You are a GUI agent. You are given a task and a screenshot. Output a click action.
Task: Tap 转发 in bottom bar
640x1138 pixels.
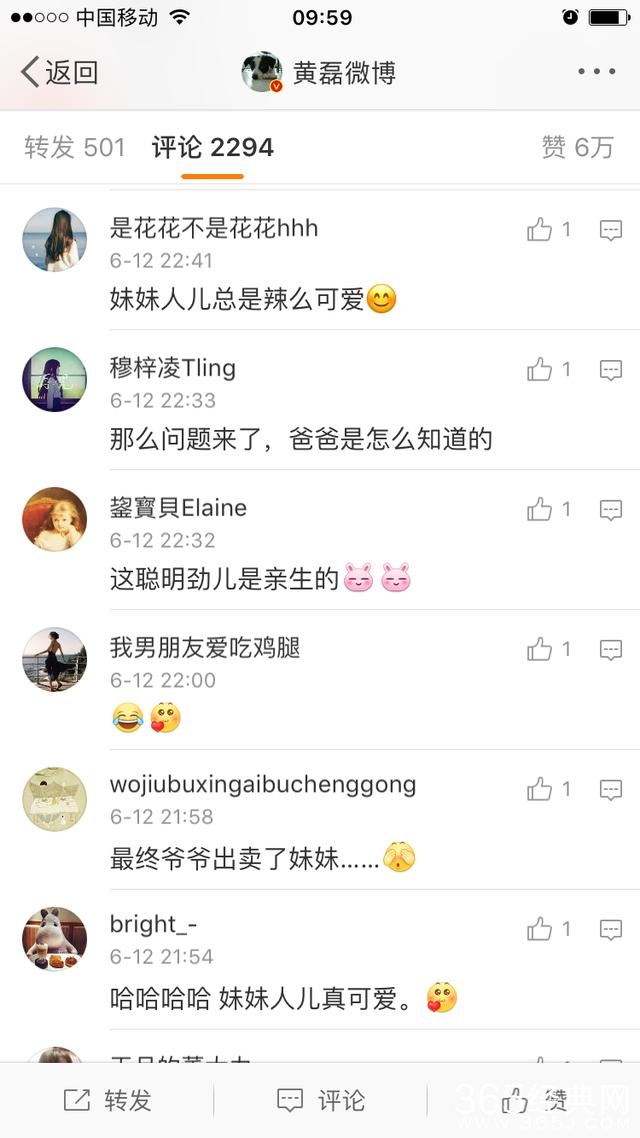108,1101
